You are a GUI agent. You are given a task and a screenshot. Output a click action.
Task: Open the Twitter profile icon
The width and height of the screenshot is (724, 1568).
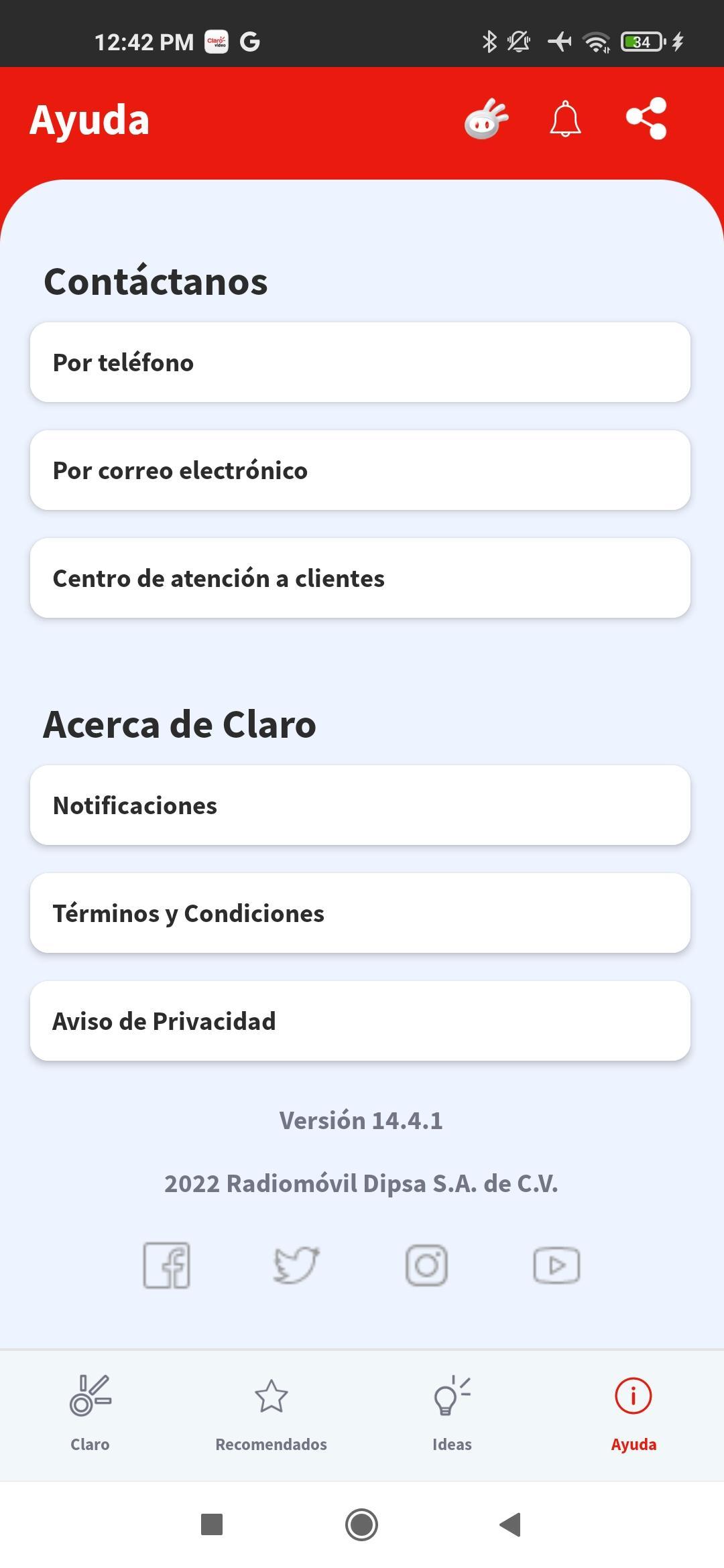(296, 1265)
